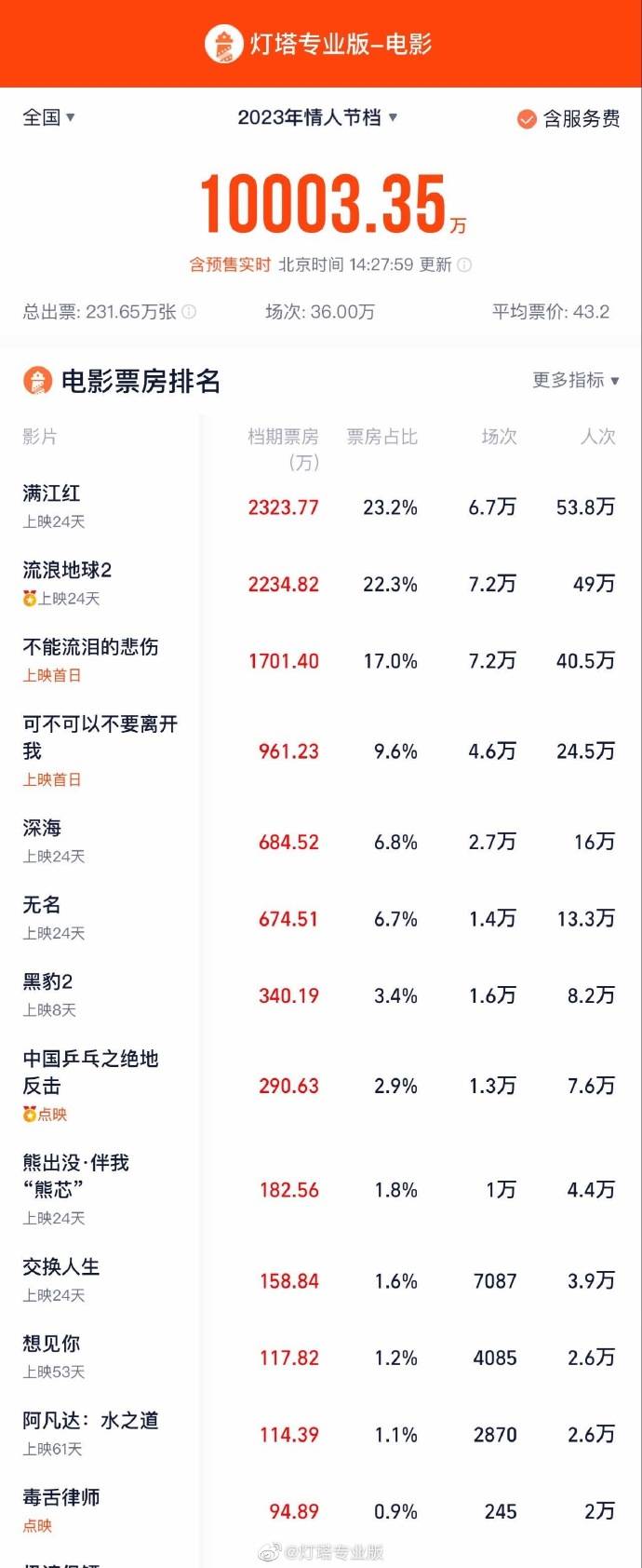Tap the info icon beside 总出票

tap(189, 312)
